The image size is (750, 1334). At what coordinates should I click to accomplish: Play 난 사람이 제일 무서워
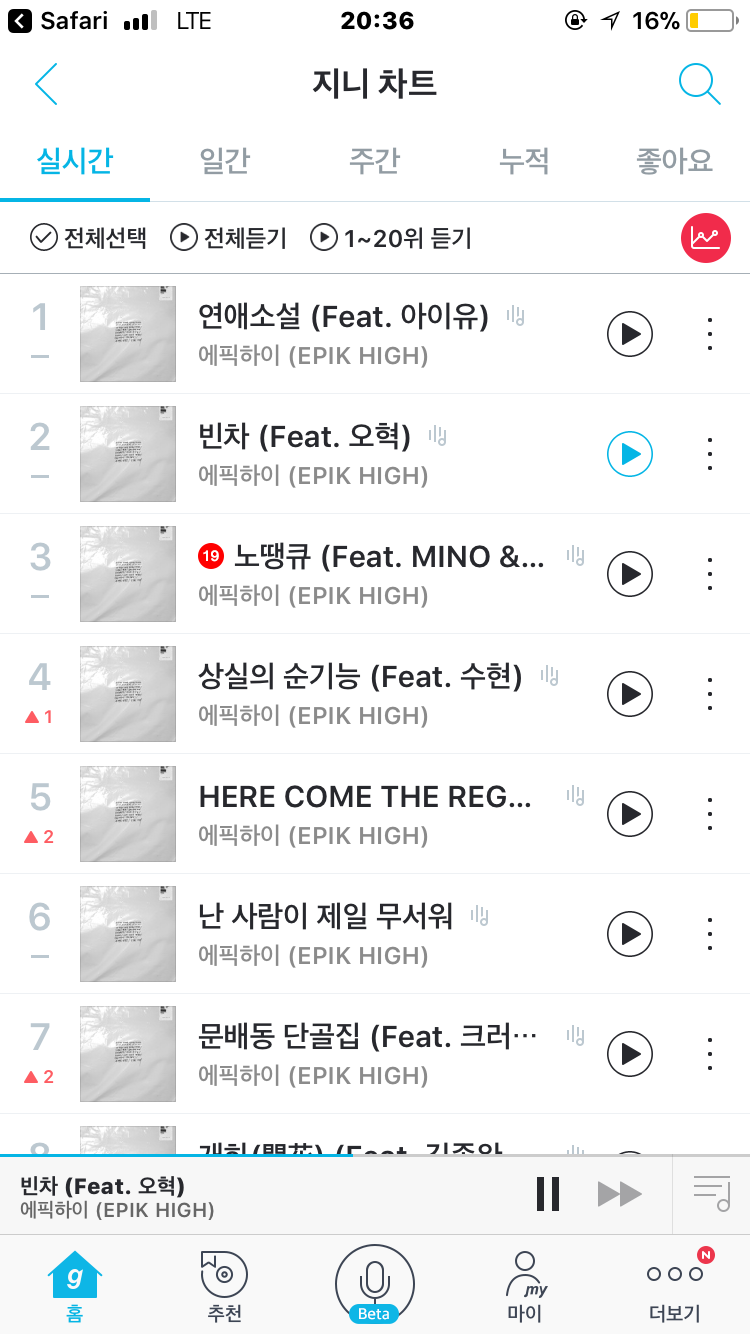coord(630,934)
